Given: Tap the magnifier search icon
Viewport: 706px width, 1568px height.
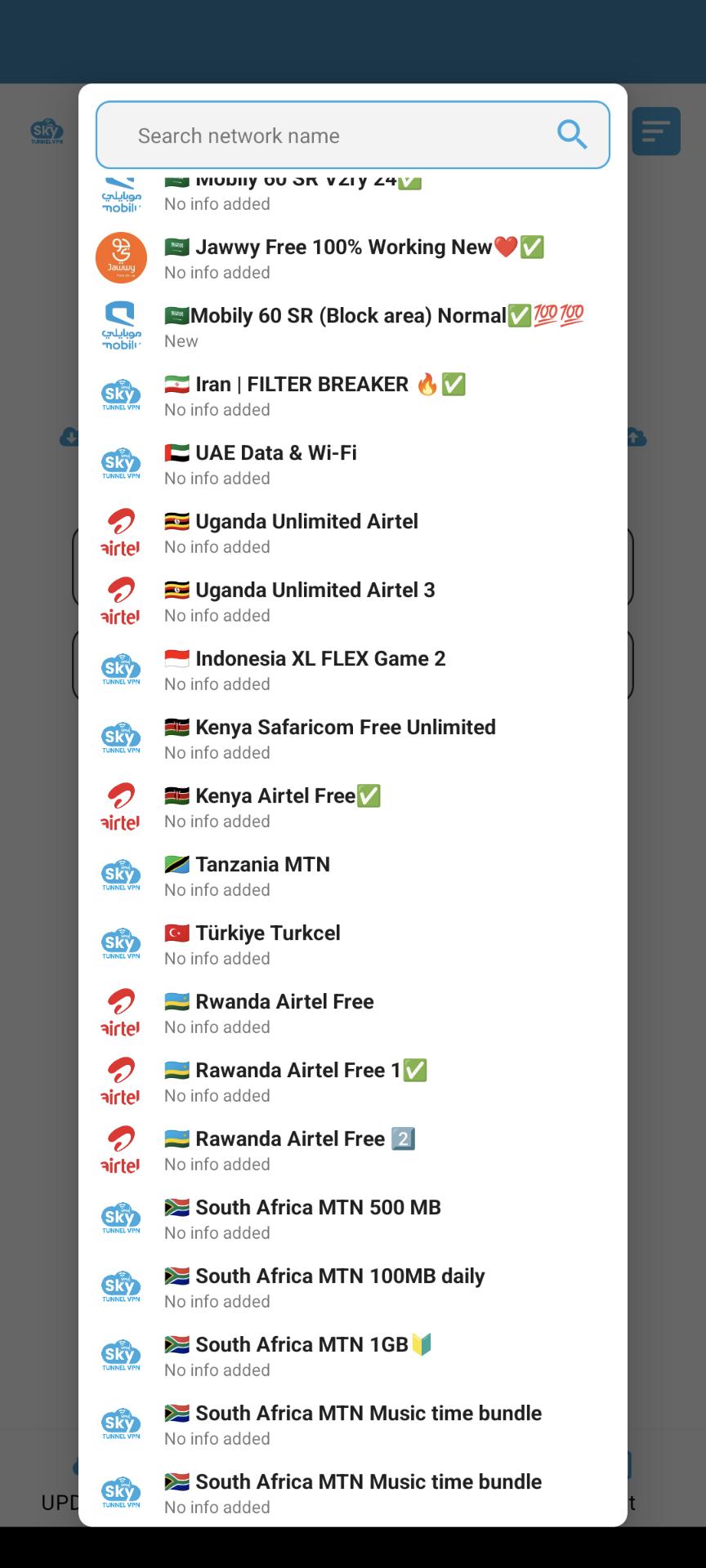Looking at the screenshot, I should [x=572, y=135].
